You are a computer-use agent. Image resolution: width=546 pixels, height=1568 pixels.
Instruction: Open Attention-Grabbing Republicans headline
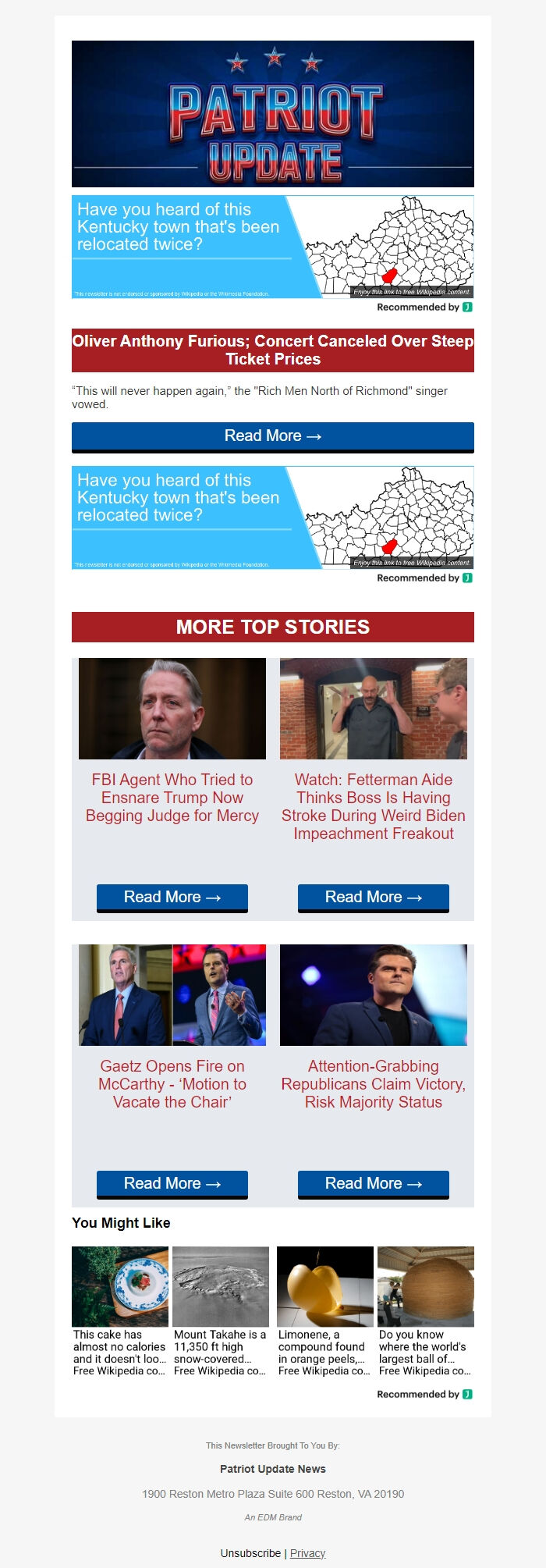point(373,1084)
